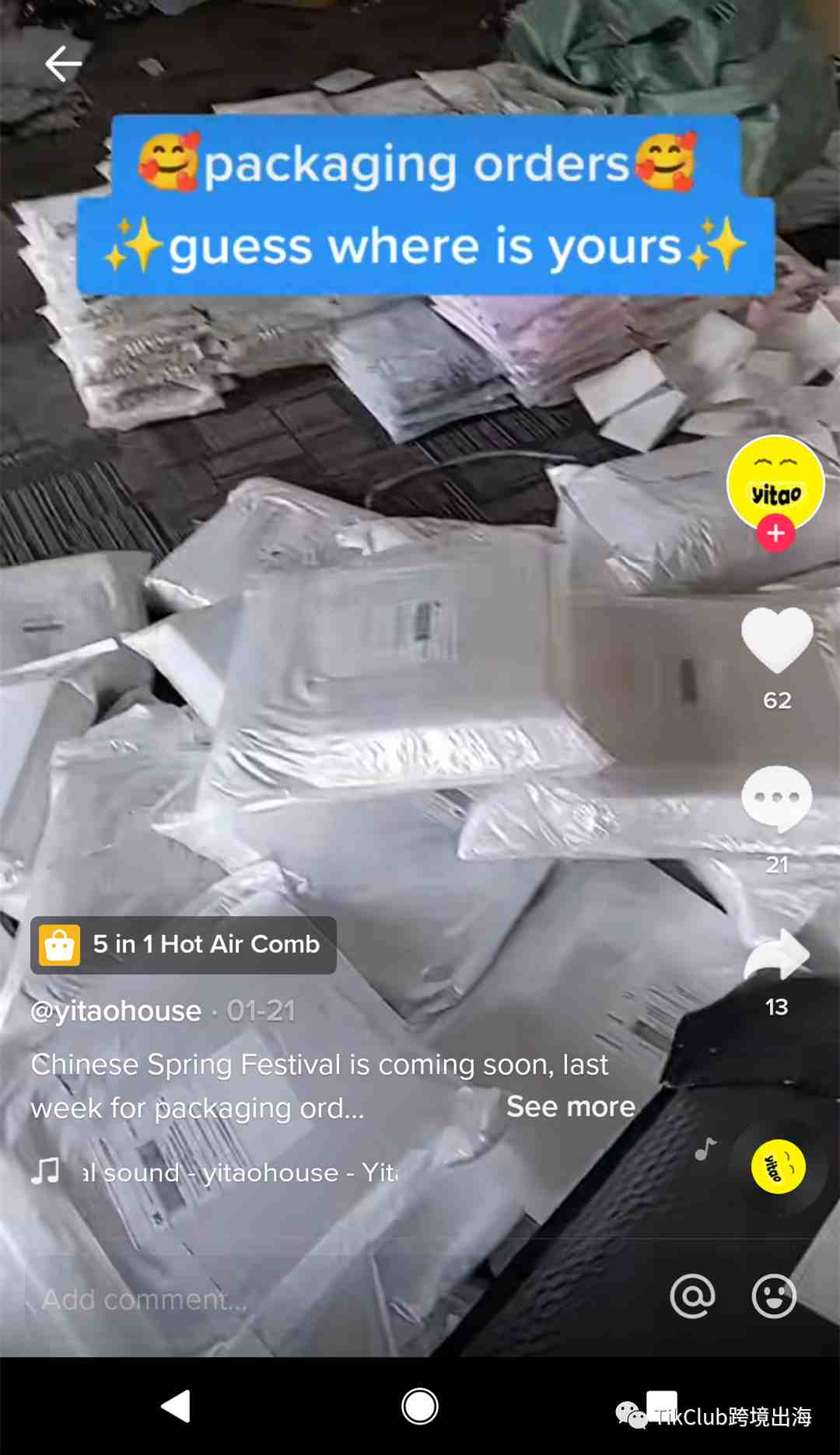Open the @yitaohouse username
This screenshot has height=1455, width=840.
116,1011
